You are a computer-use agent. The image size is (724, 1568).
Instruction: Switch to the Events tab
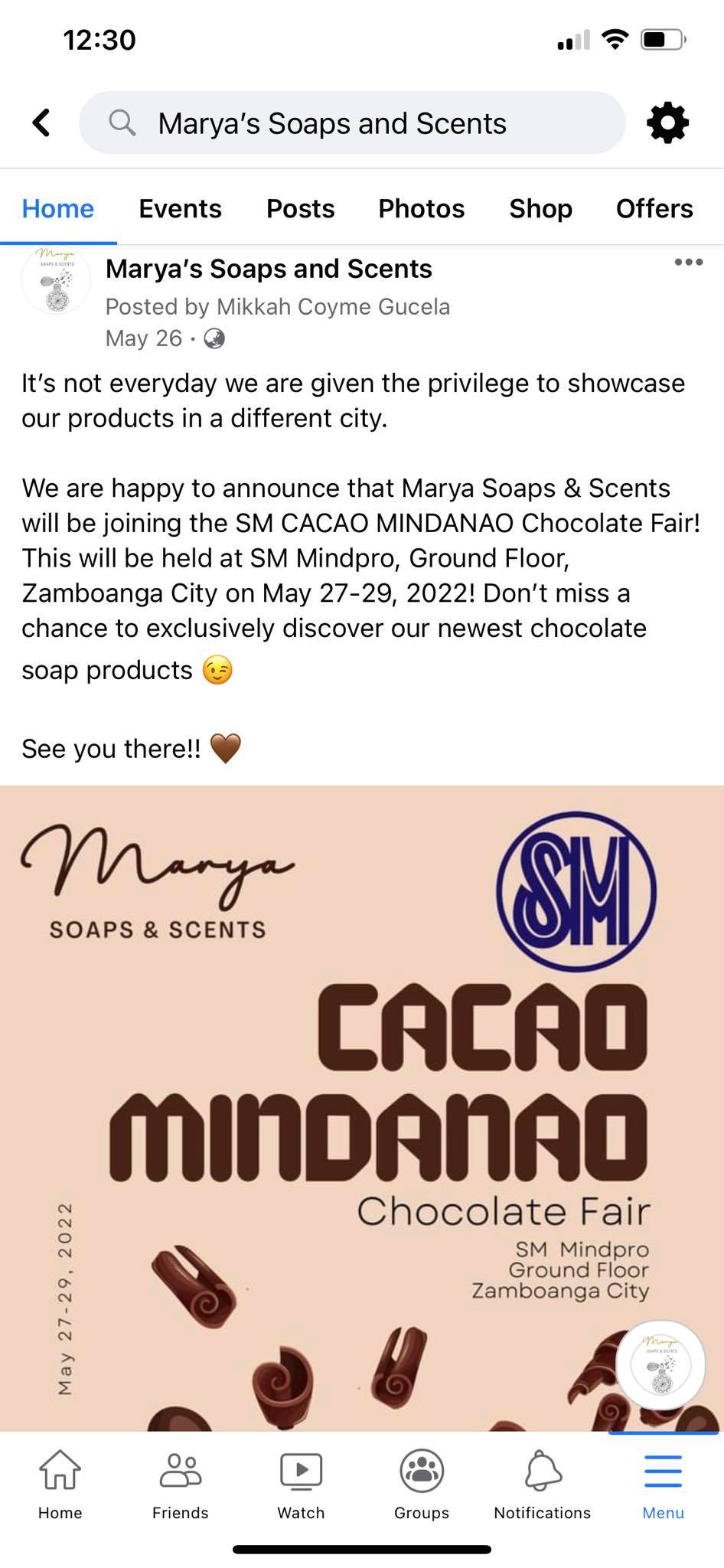[x=180, y=208]
